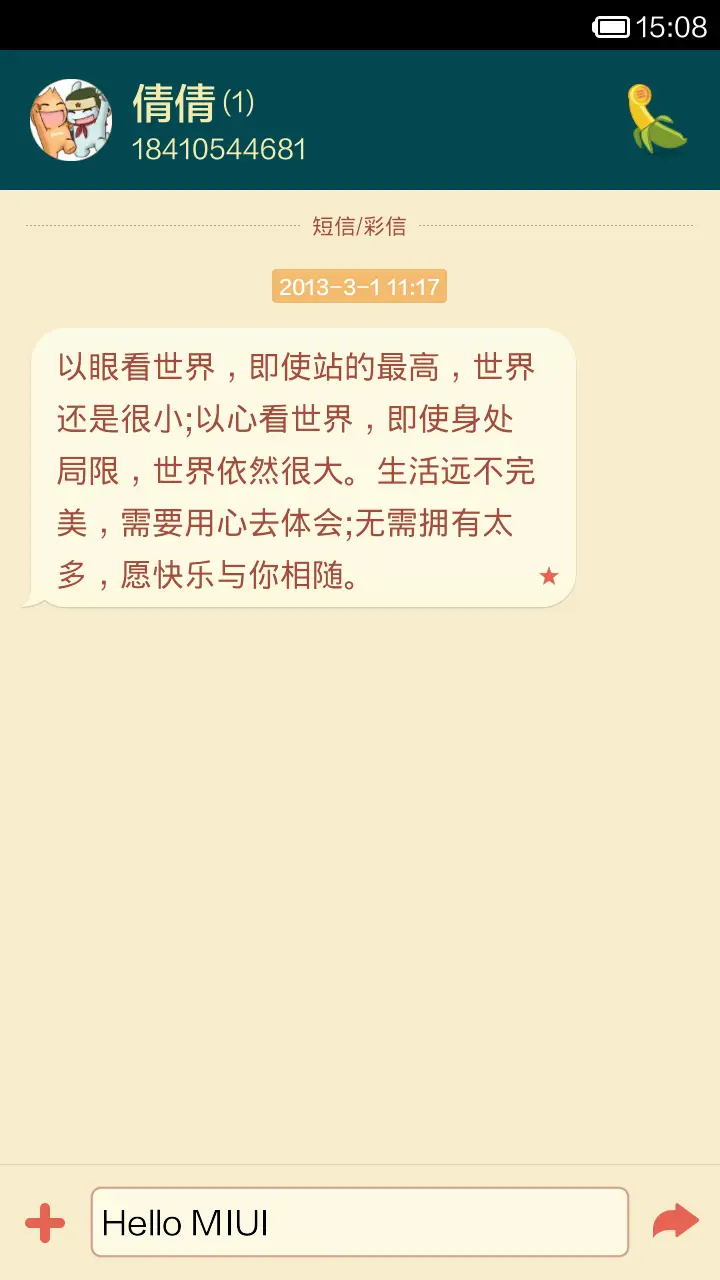Tap the contact avatar cartoon icon
This screenshot has width=720, height=1280.
pos(70,118)
